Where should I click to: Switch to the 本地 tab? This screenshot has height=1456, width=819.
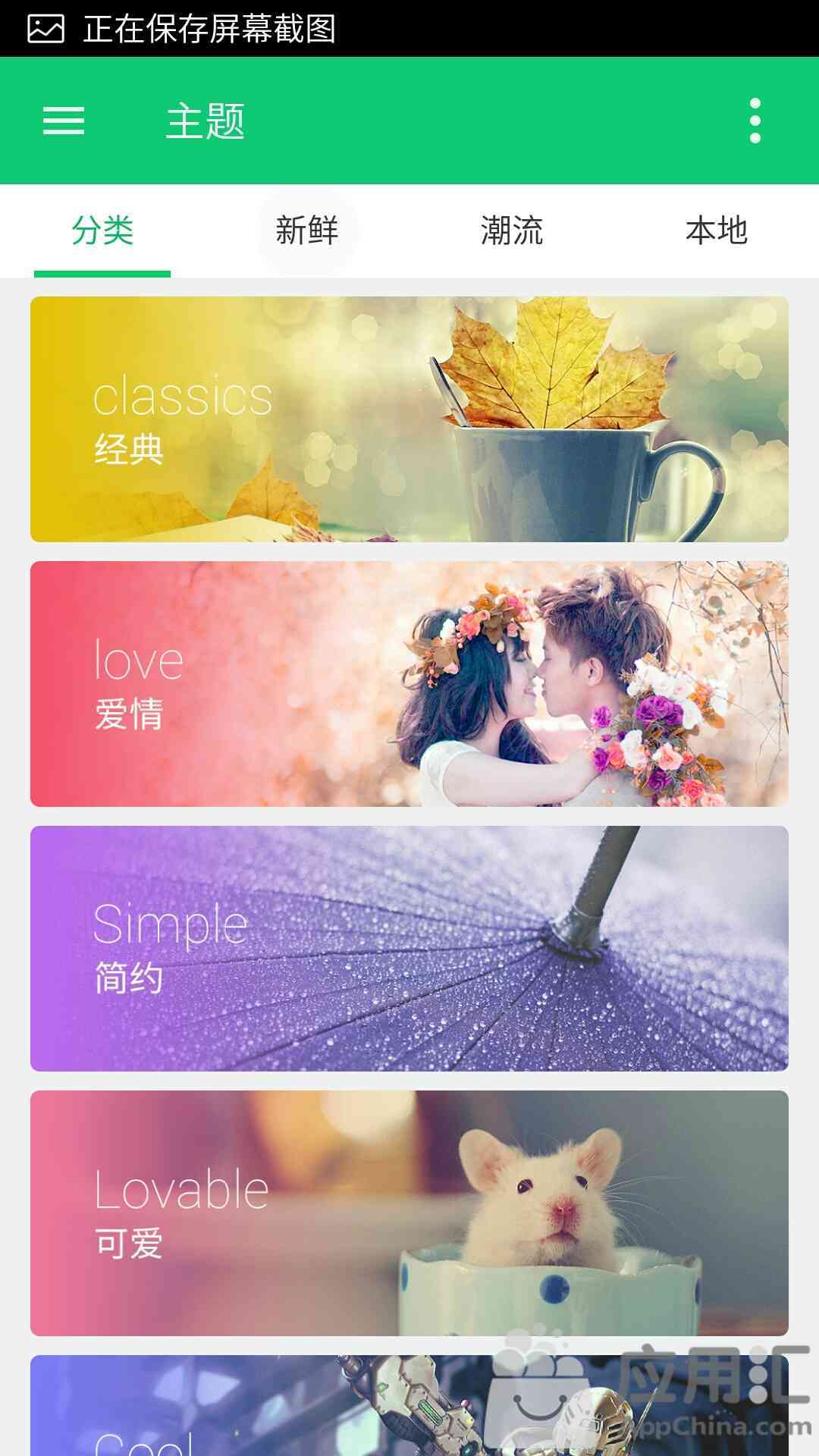pyautogui.click(x=717, y=231)
